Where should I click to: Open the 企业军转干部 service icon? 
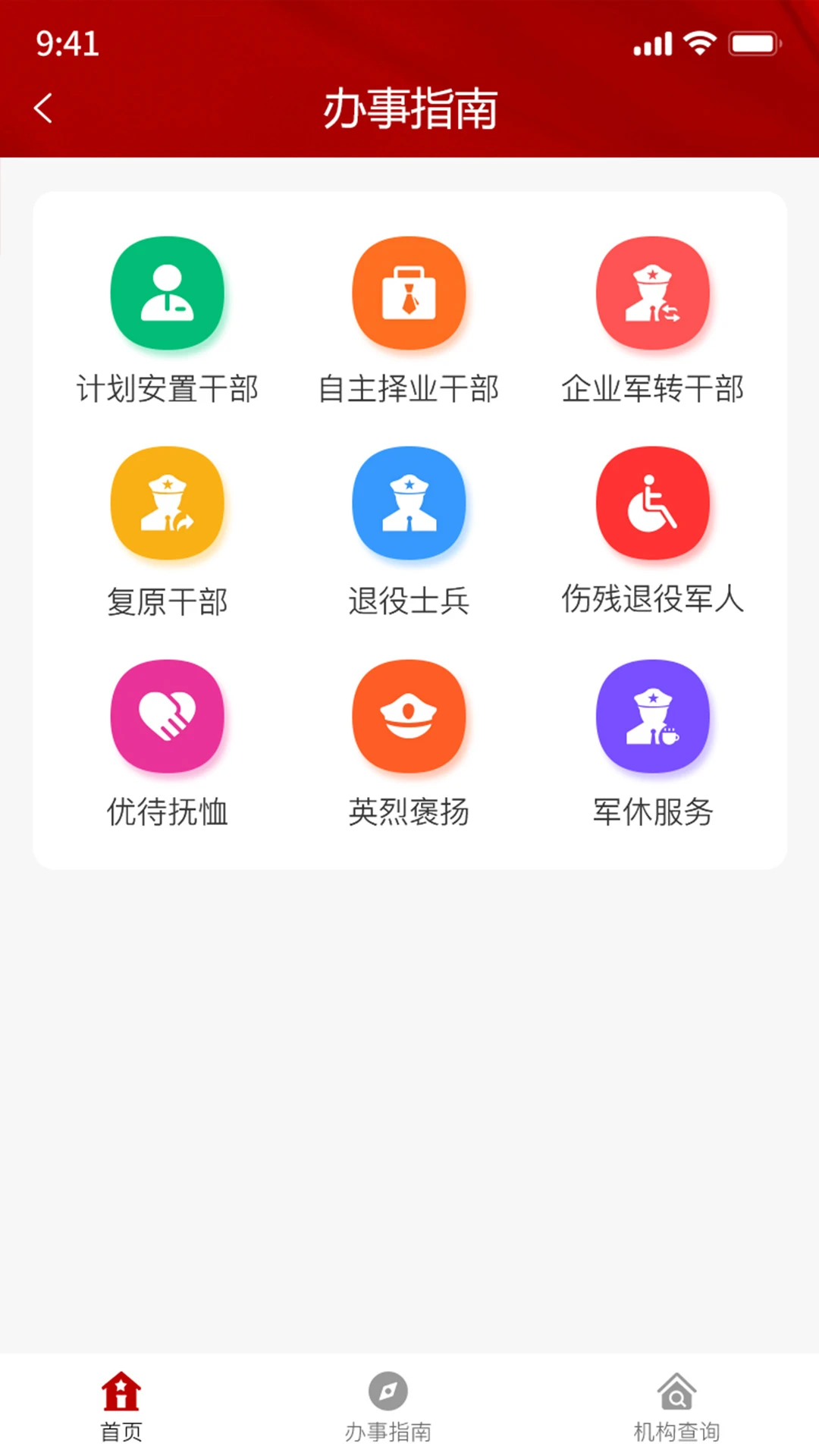tap(653, 293)
